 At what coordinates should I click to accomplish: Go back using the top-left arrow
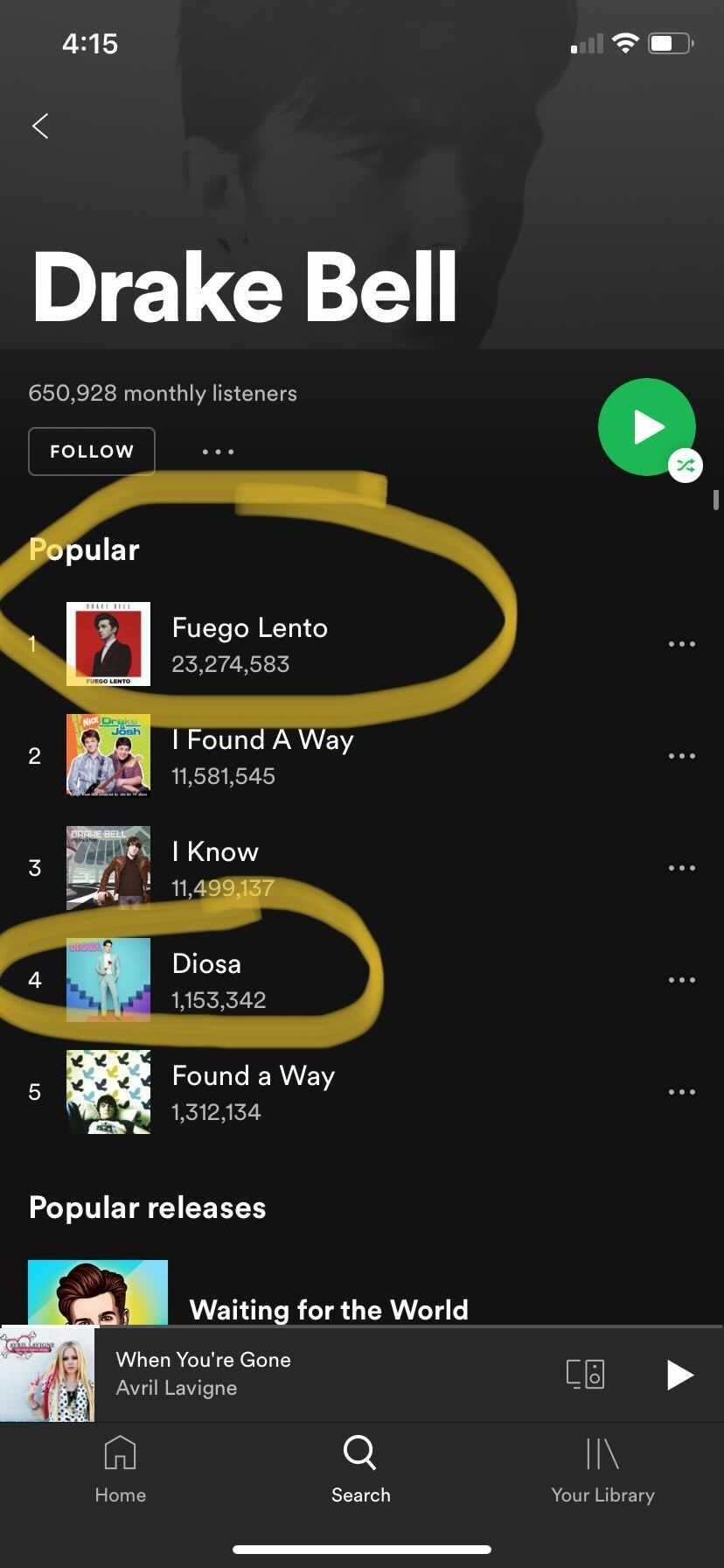coord(40,126)
